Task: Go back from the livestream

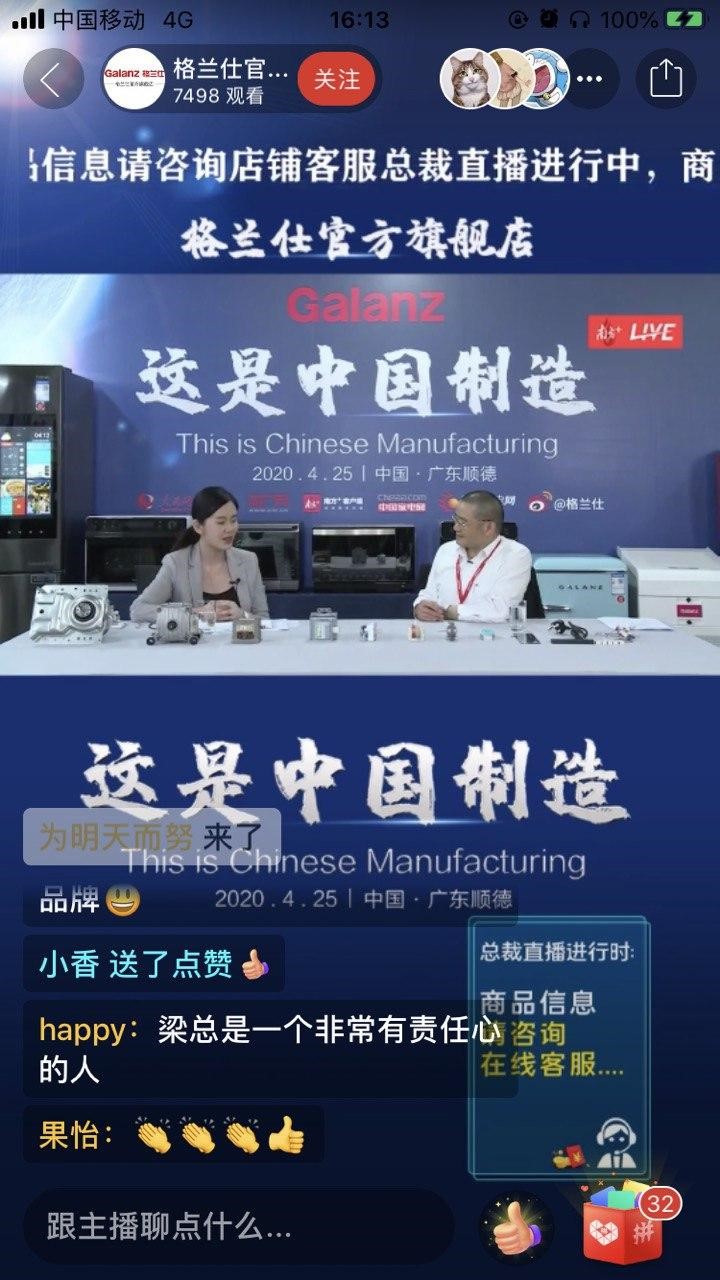Action: tap(52, 79)
